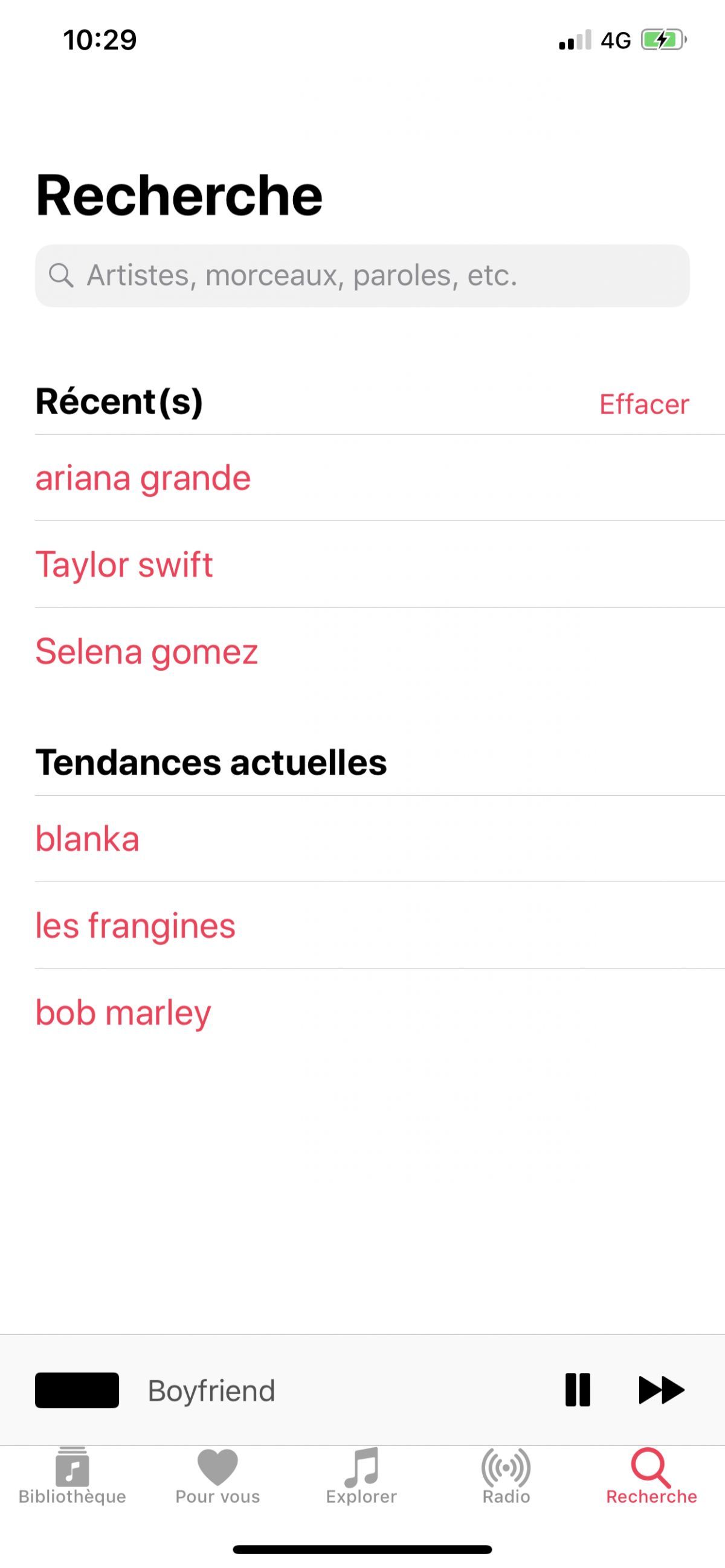725x1568 pixels.
Task: Tap the Récent(s) section header
Action: coord(120,402)
